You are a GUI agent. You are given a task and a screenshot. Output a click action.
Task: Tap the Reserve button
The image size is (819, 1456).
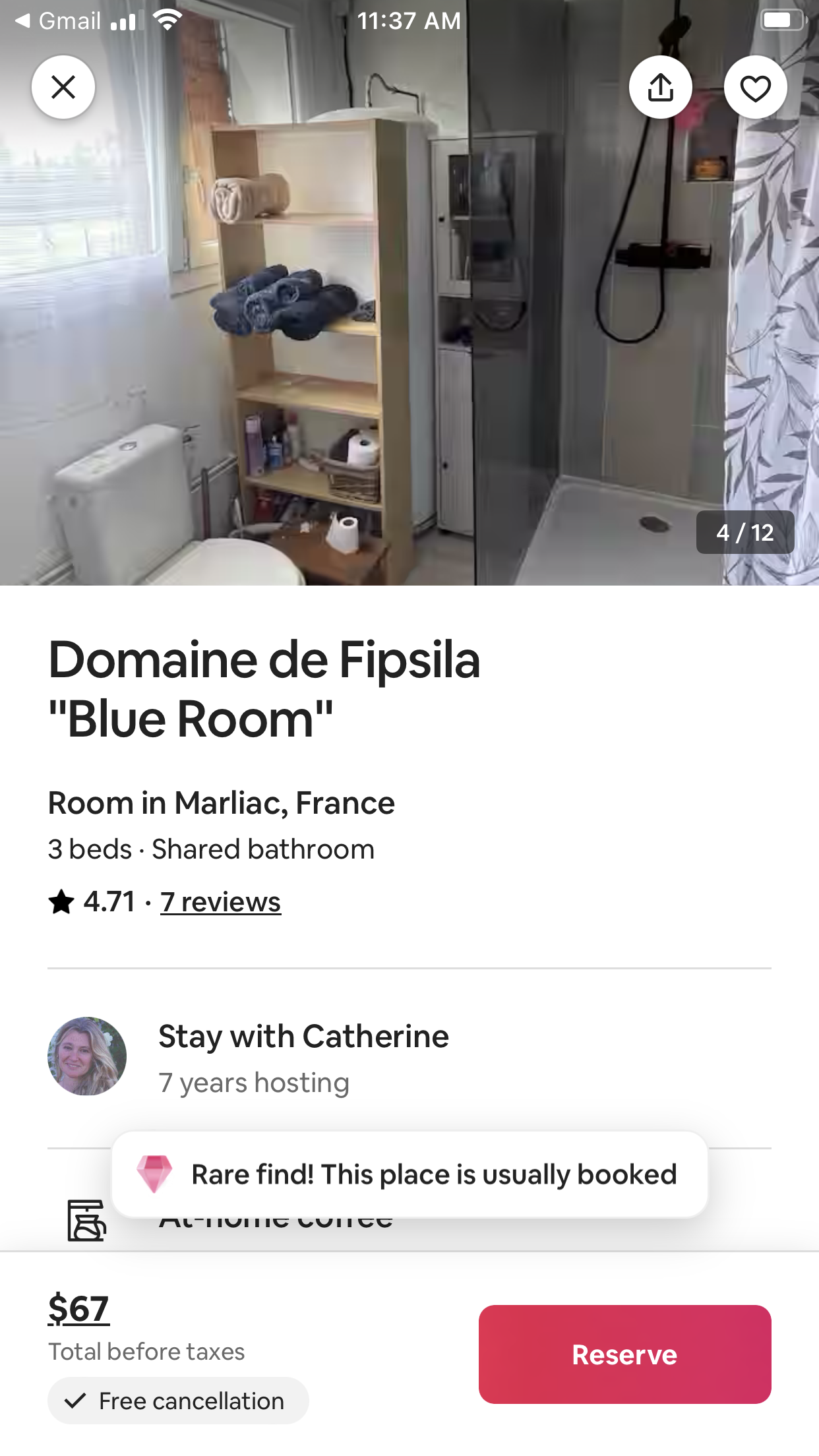coord(624,1354)
